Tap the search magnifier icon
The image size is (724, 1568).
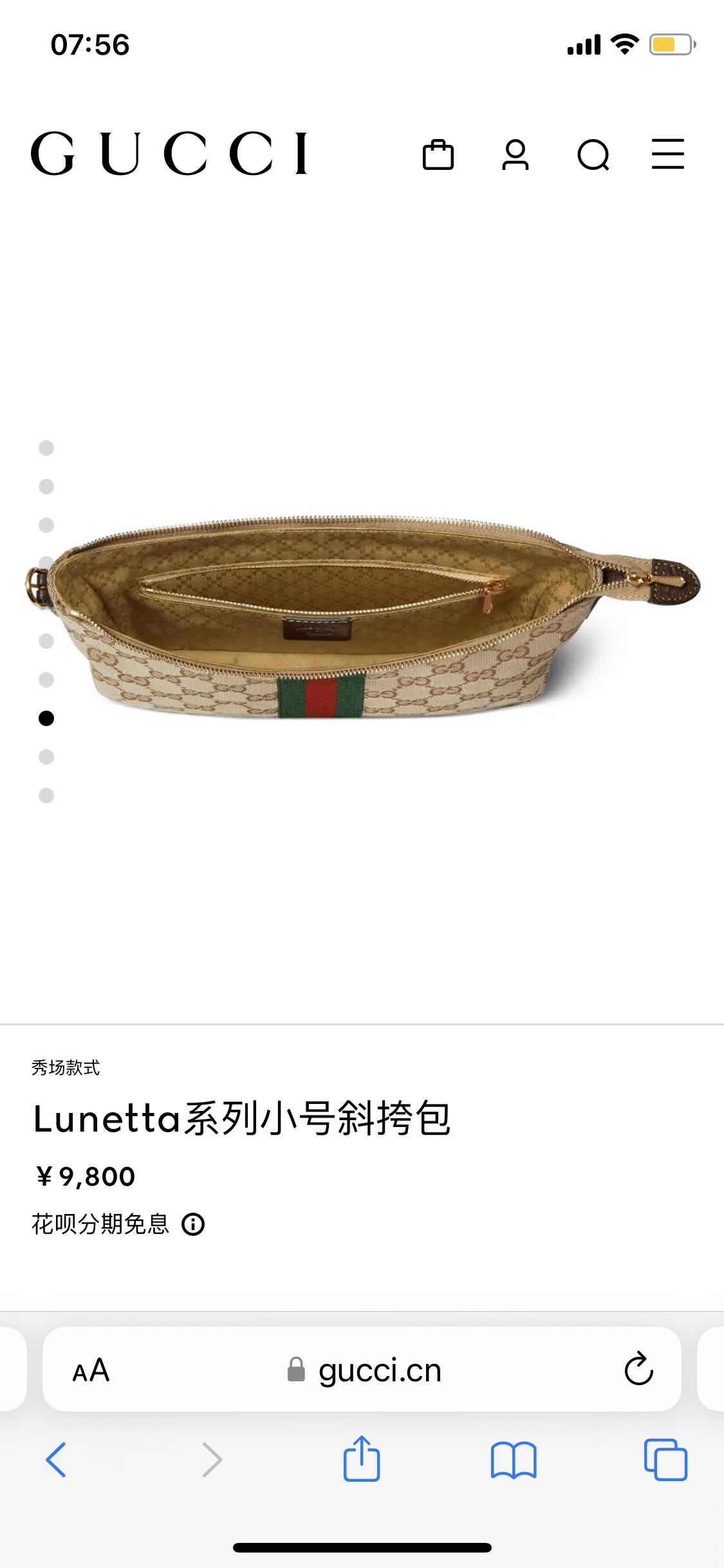click(x=593, y=155)
